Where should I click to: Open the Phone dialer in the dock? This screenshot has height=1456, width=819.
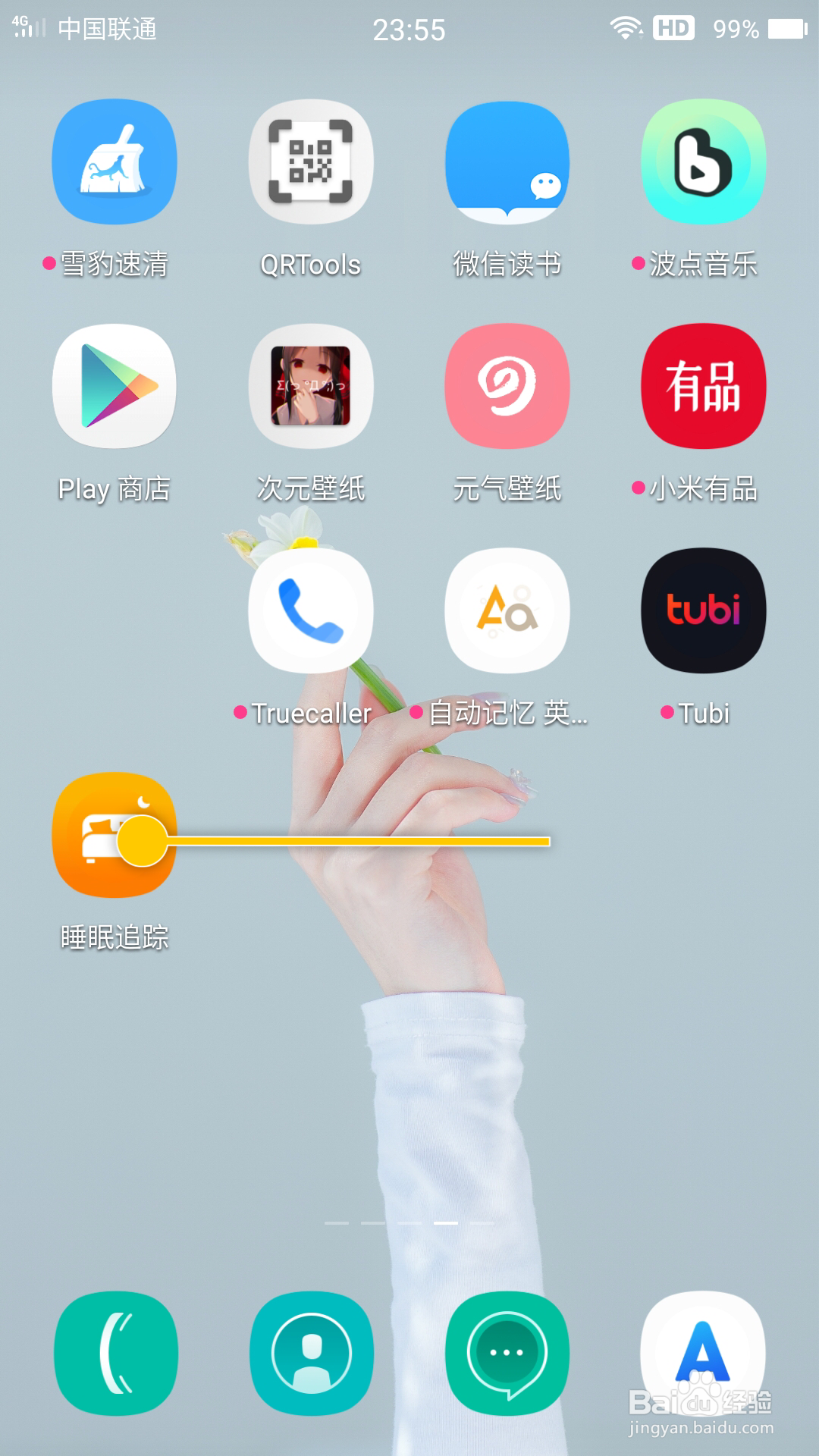[115, 1352]
